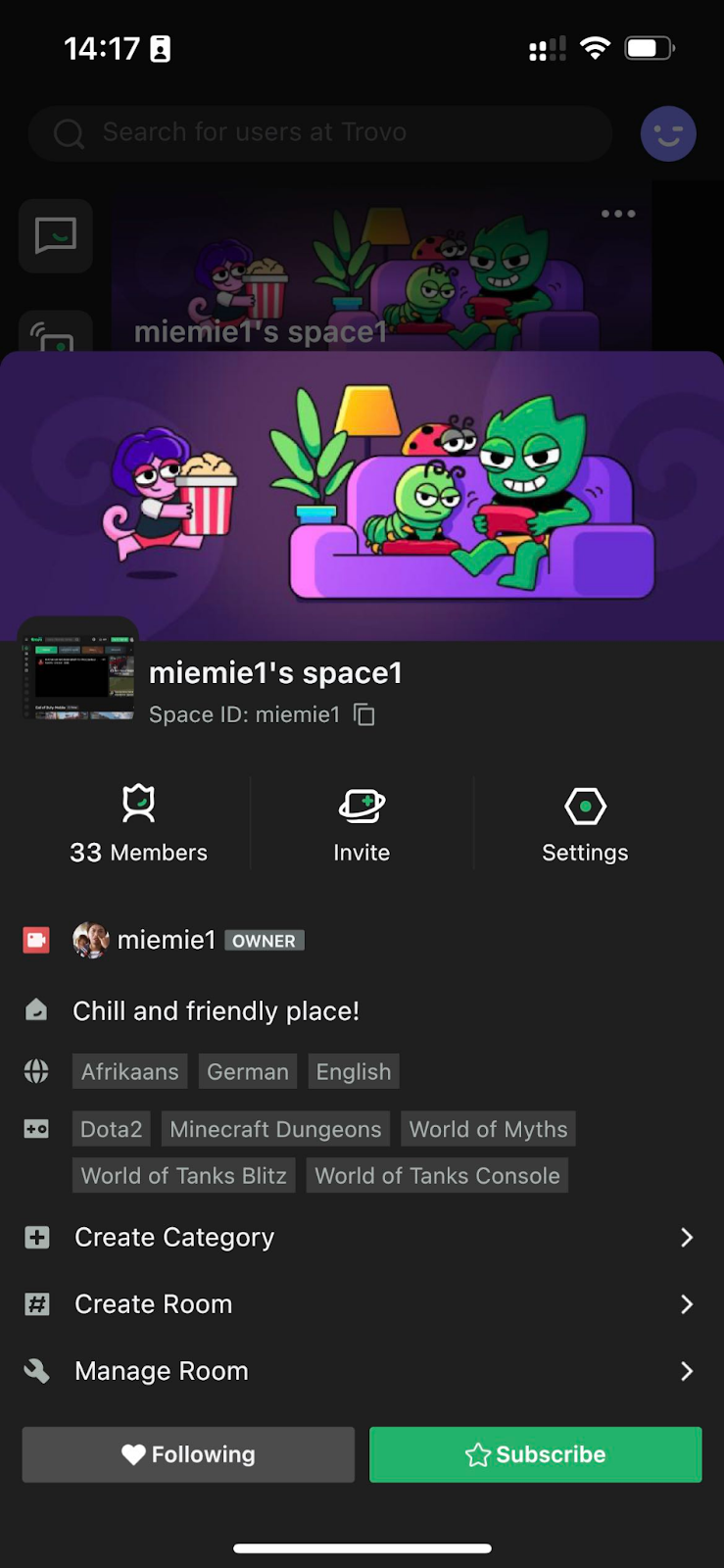The height and width of the screenshot is (1568, 724).
Task: Open Manage Room via its chevron
Action: [x=686, y=1371]
